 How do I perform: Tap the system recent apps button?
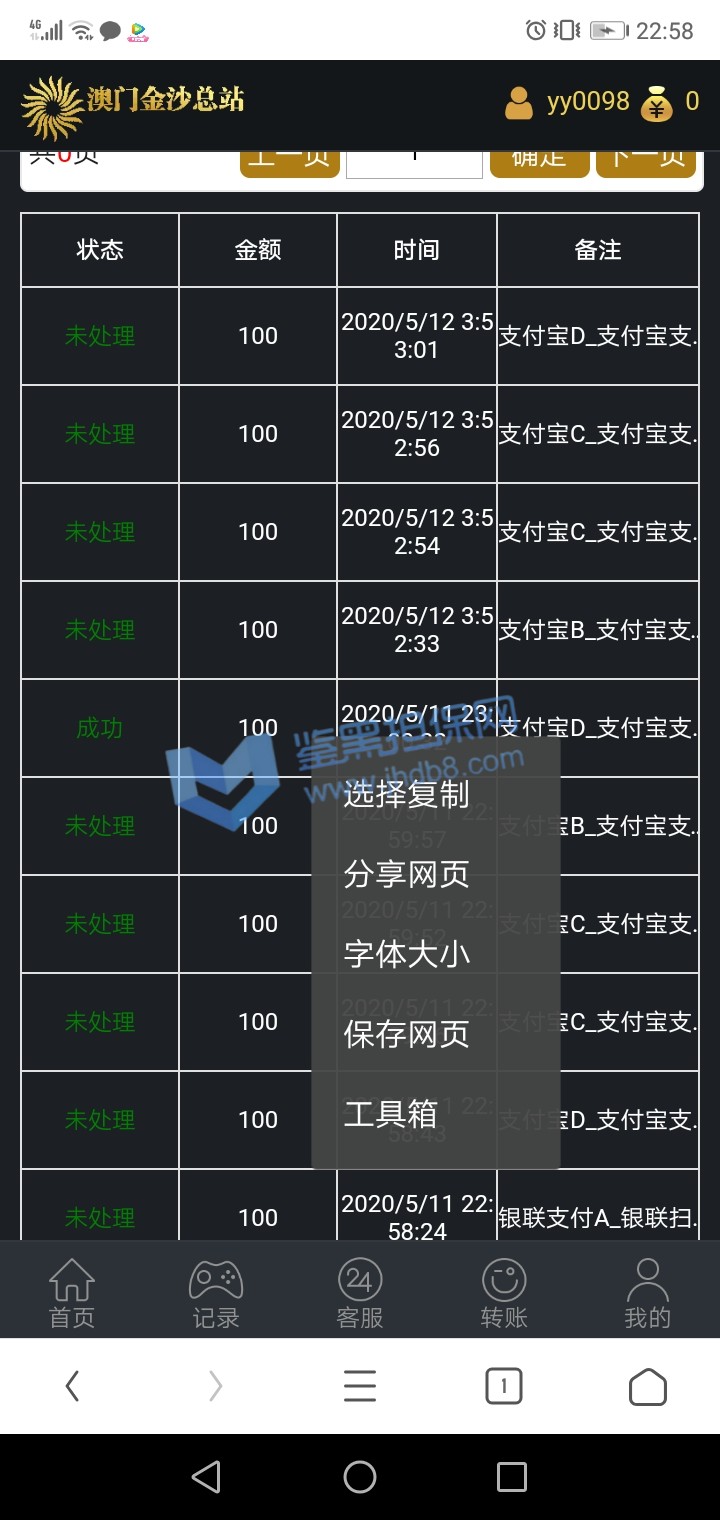[511, 1477]
